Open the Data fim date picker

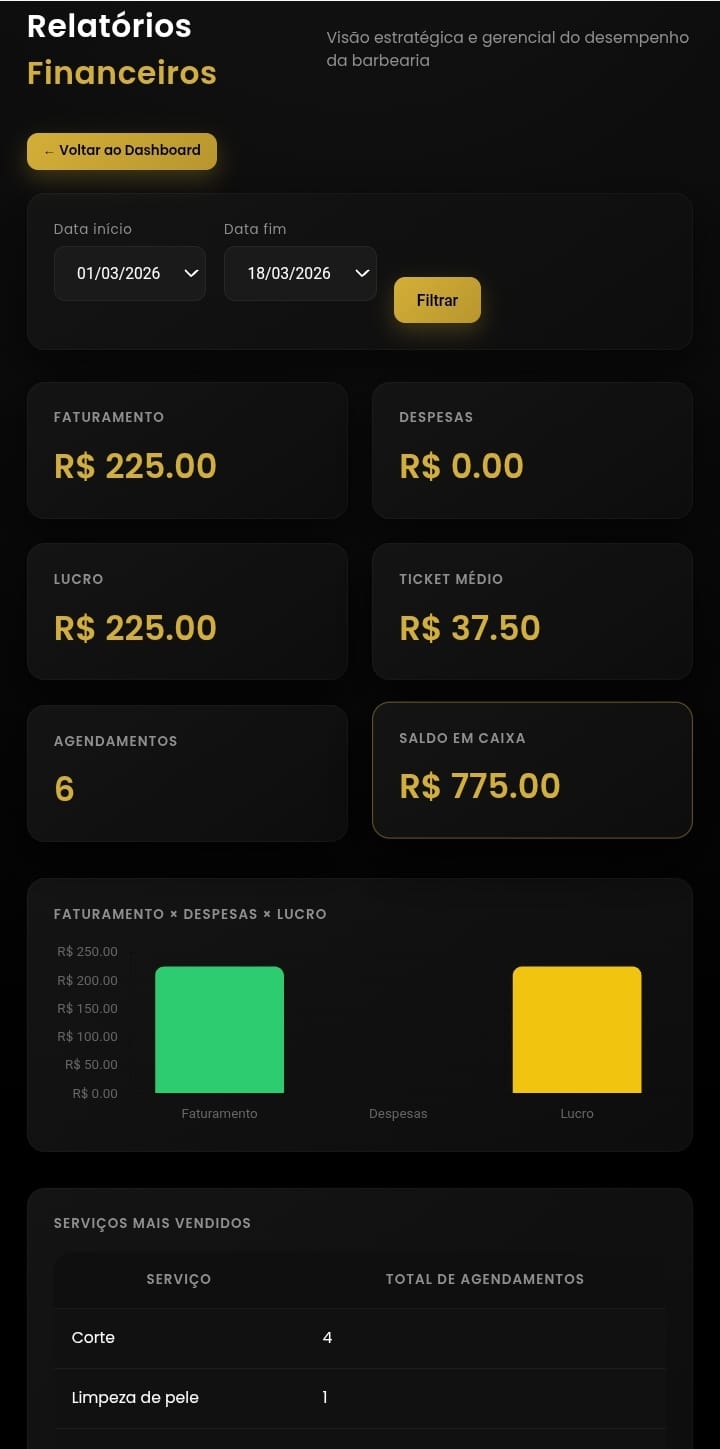pyautogui.click(x=300, y=274)
